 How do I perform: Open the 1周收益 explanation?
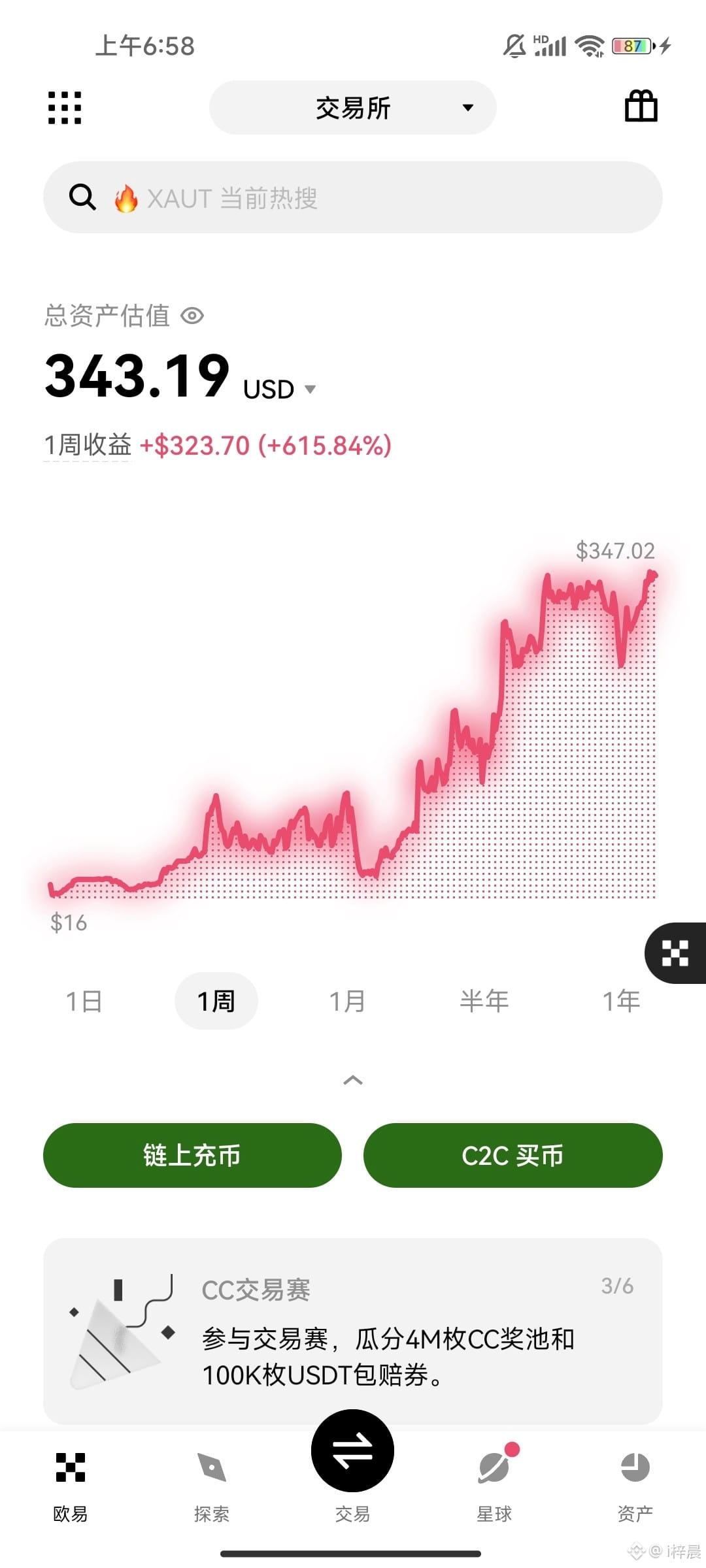point(88,446)
